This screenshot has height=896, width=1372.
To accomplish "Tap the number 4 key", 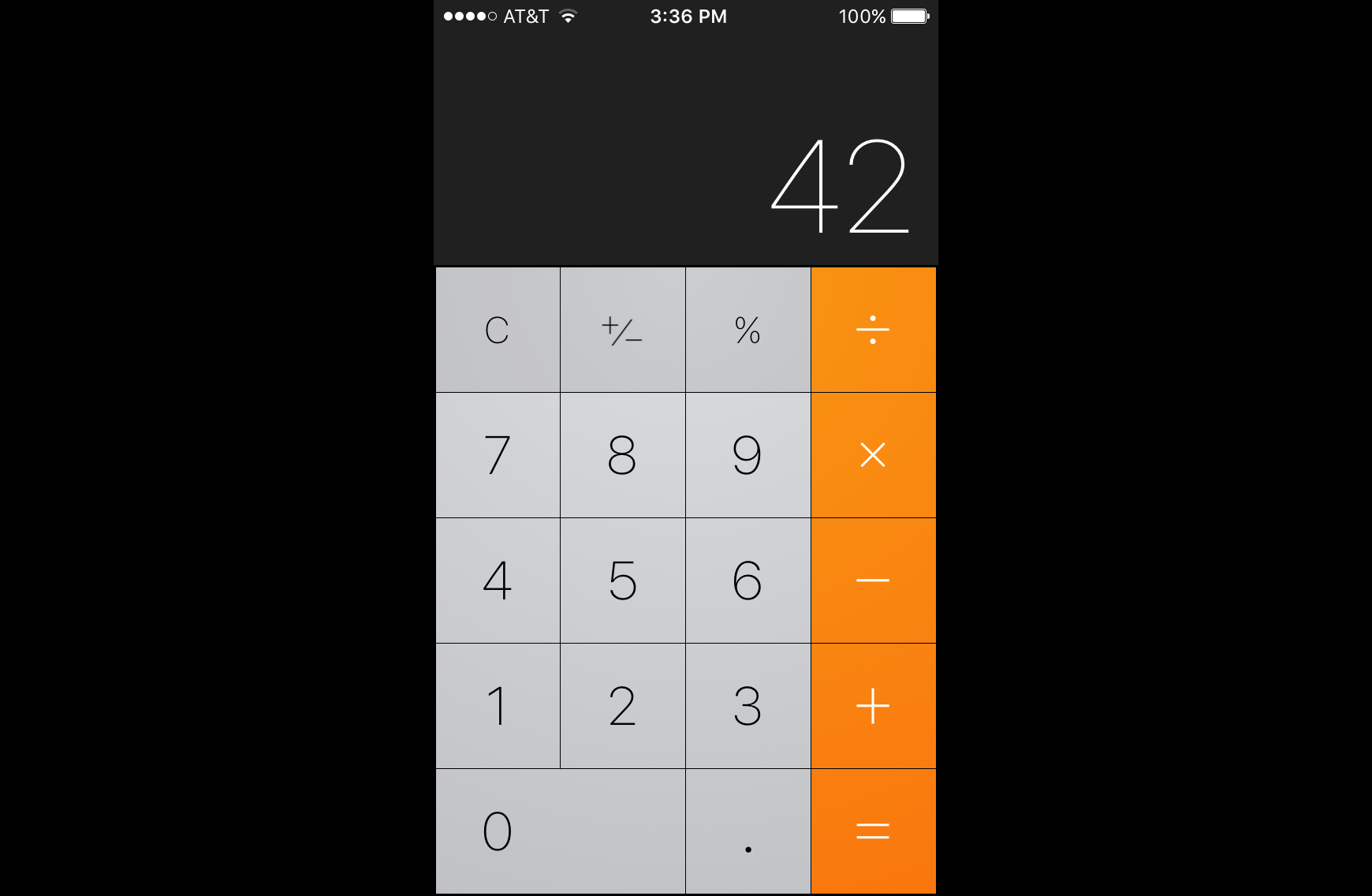I will click(498, 581).
